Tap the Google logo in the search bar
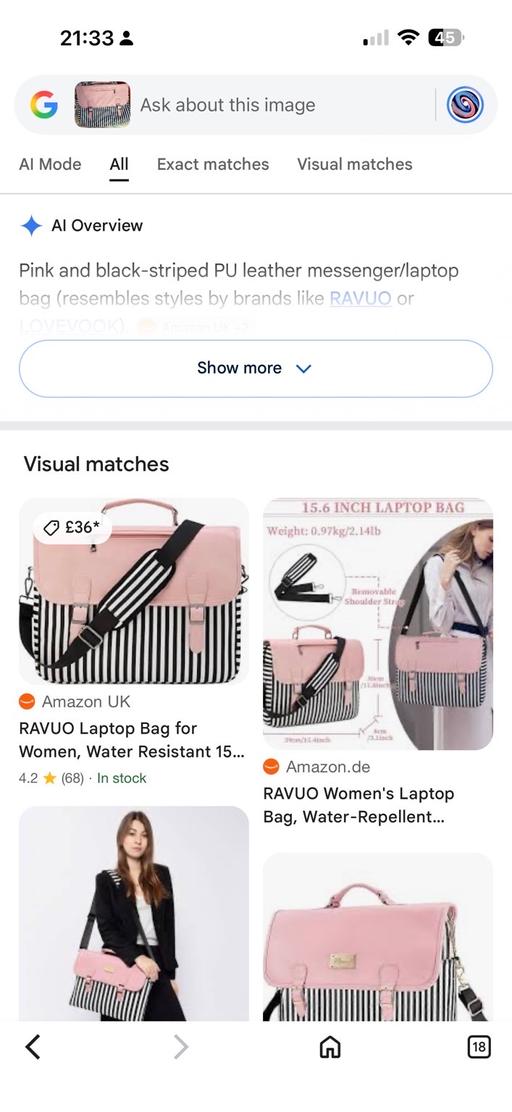Image resolution: width=512 pixels, height=1112 pixels. [x=44, y=105]
